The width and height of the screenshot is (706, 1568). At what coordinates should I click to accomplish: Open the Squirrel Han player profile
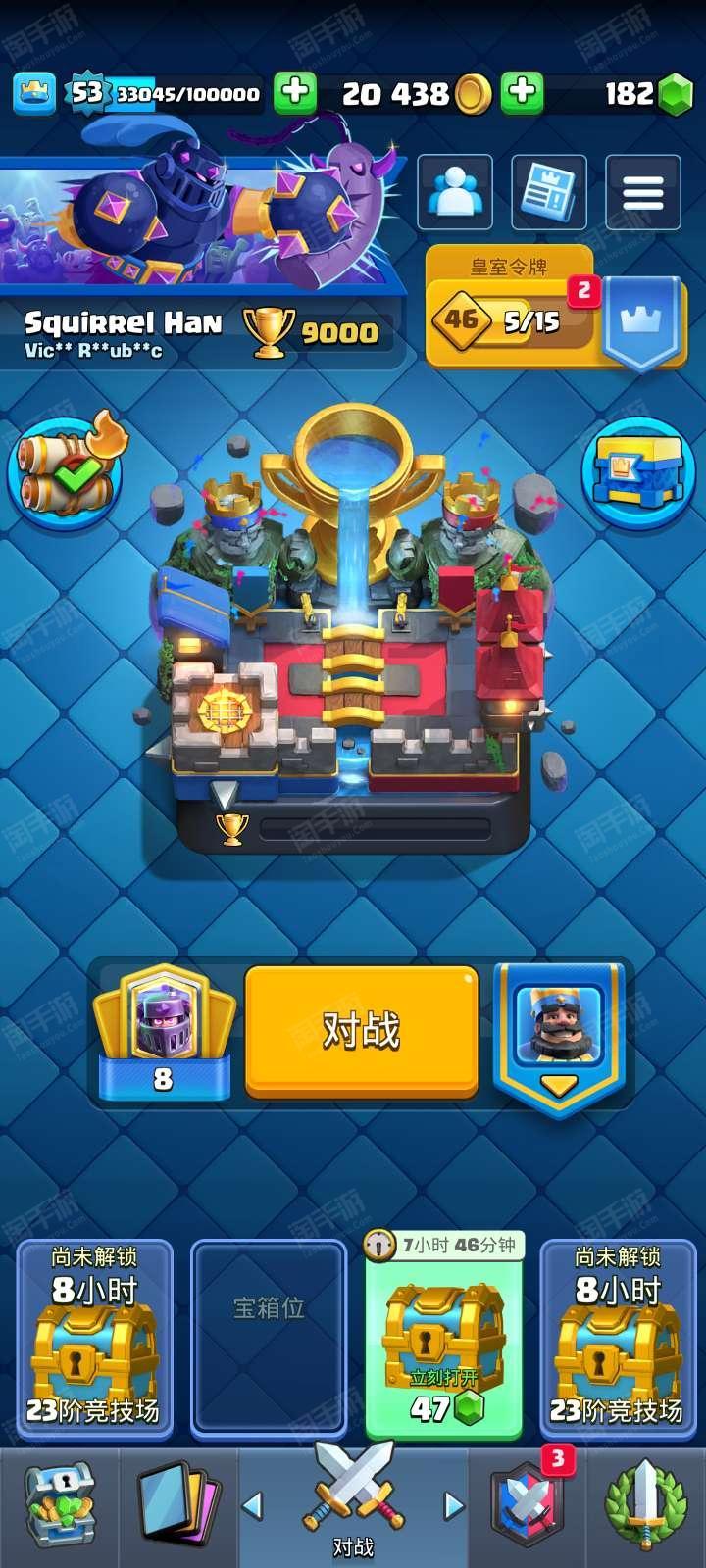[123, 332]
